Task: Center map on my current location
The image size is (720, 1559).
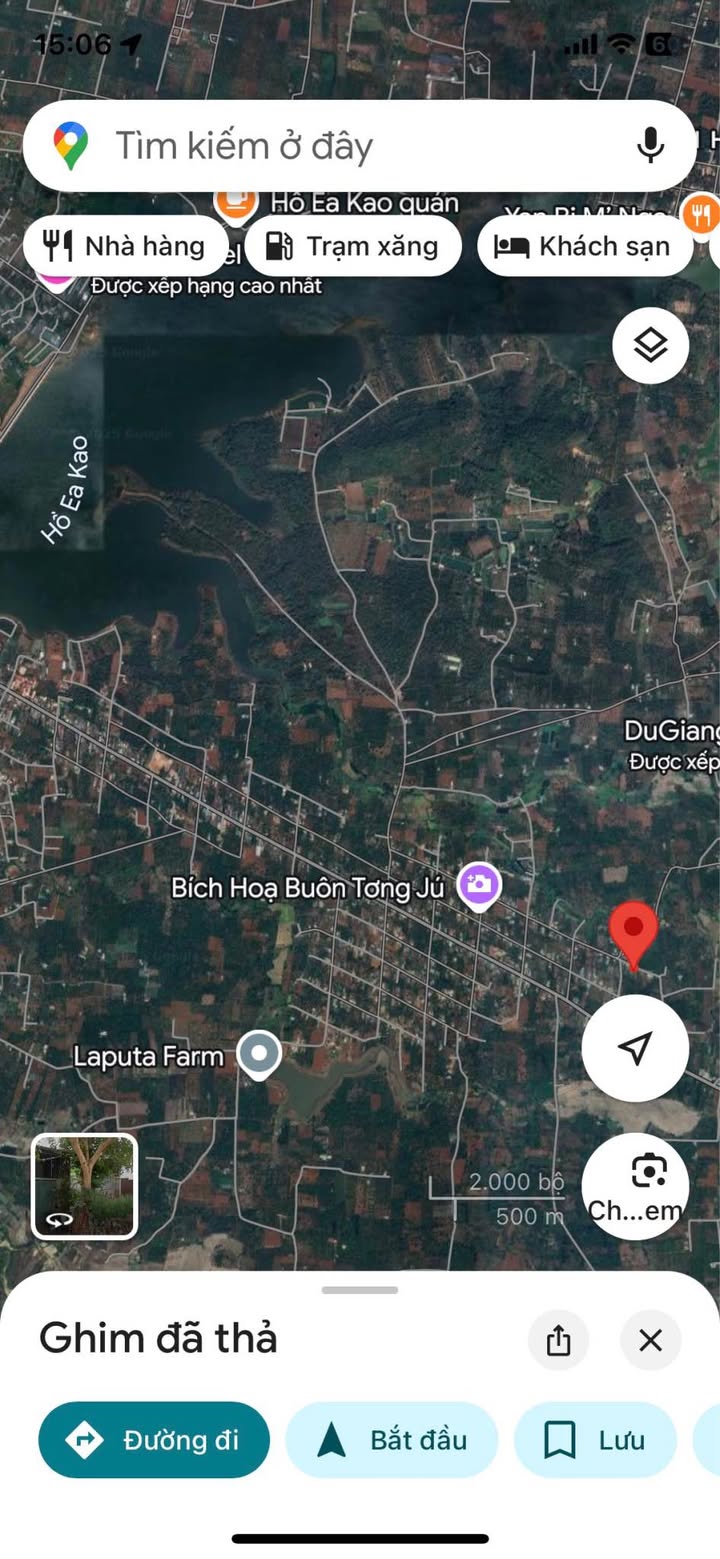Action: [635, 1048]
